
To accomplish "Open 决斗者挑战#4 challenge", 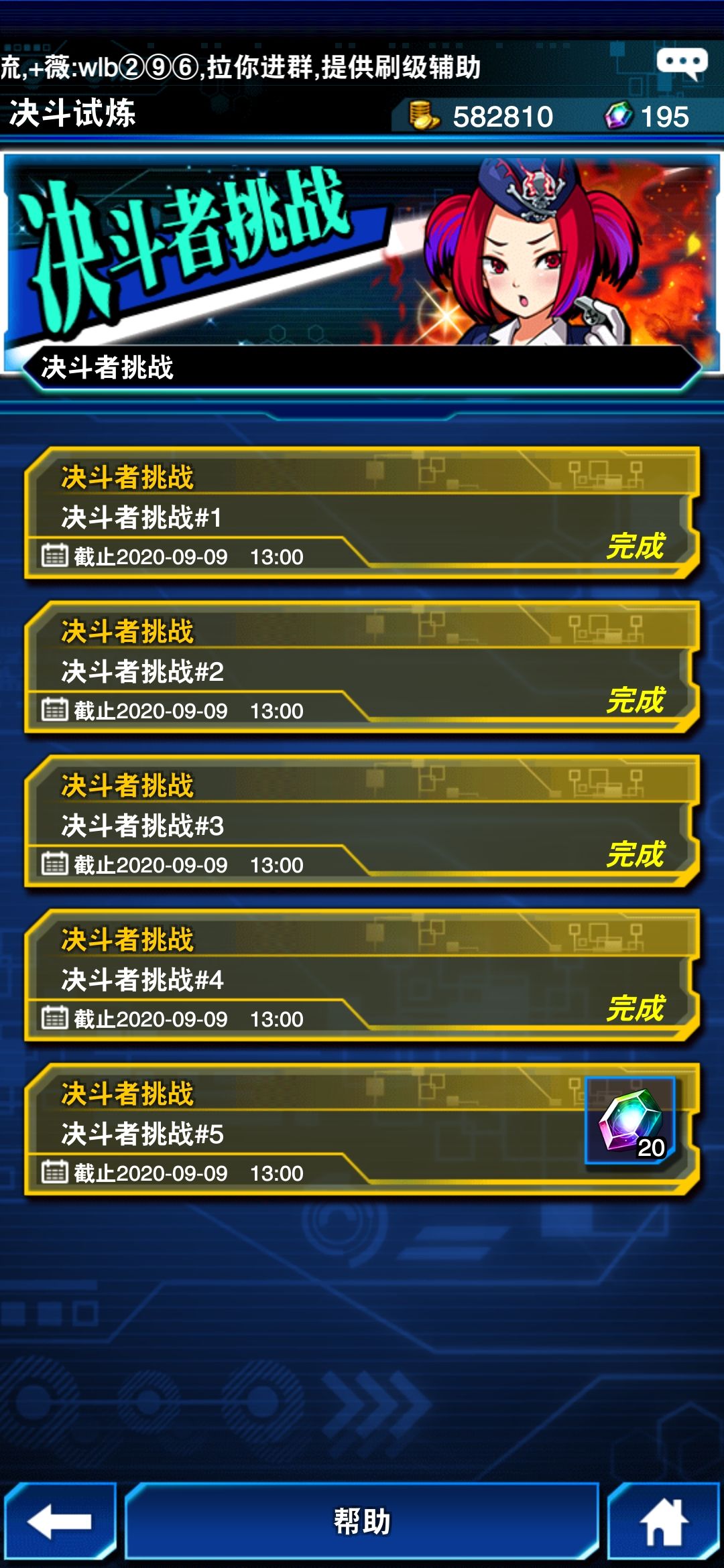I will pos(362,975).
